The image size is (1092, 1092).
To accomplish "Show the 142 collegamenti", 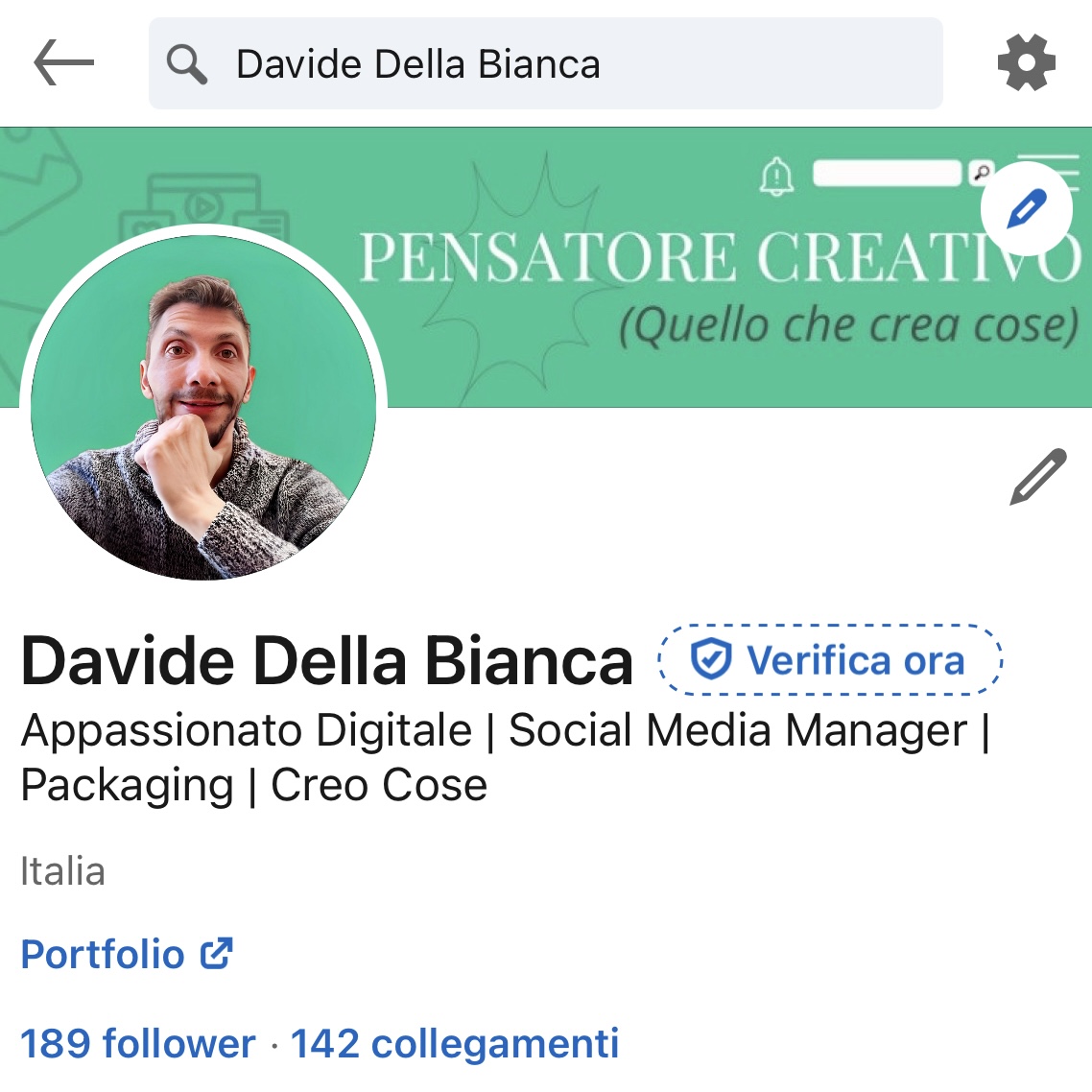I will pyautogui.click(x=455, y=1044).
